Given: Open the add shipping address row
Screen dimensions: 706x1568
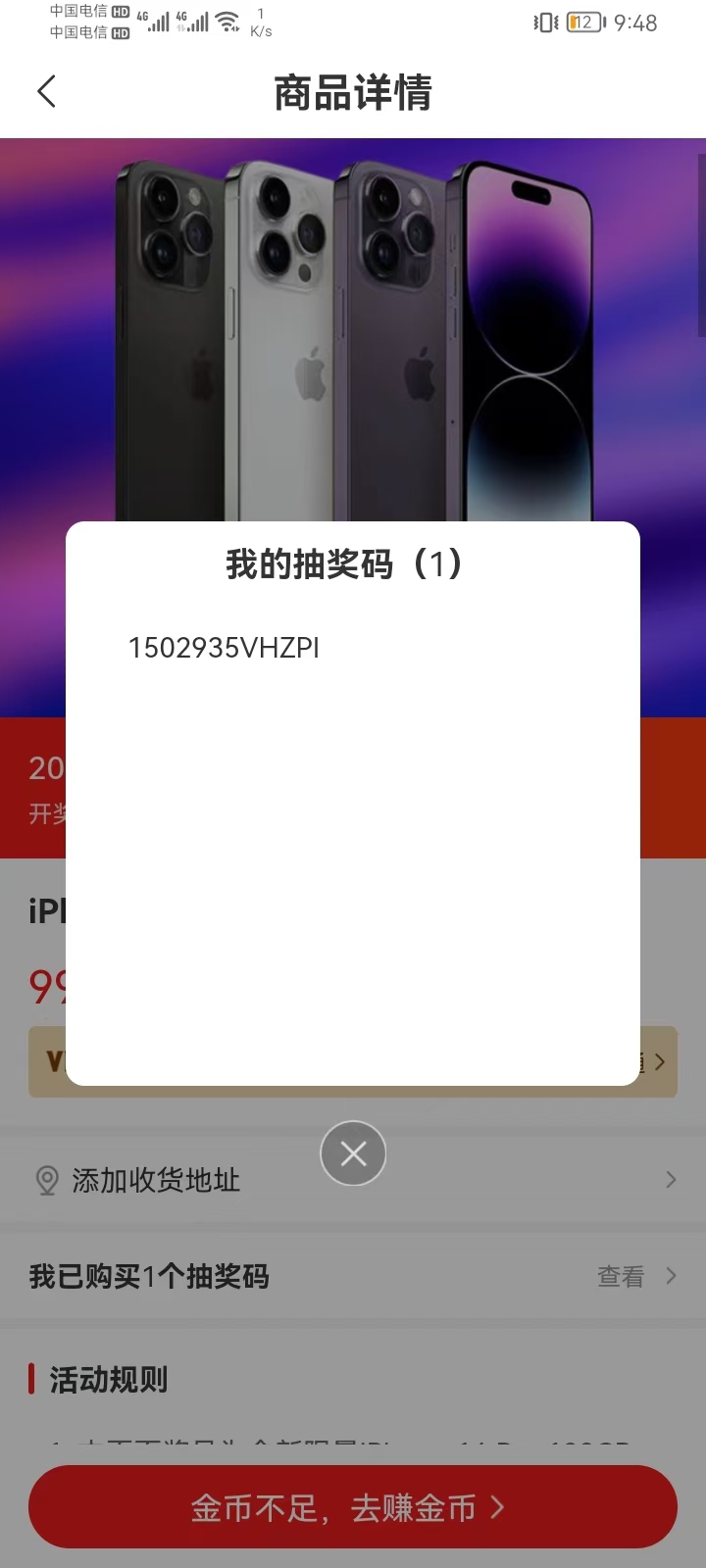Looking at the screenshot, I should 353,1180.
